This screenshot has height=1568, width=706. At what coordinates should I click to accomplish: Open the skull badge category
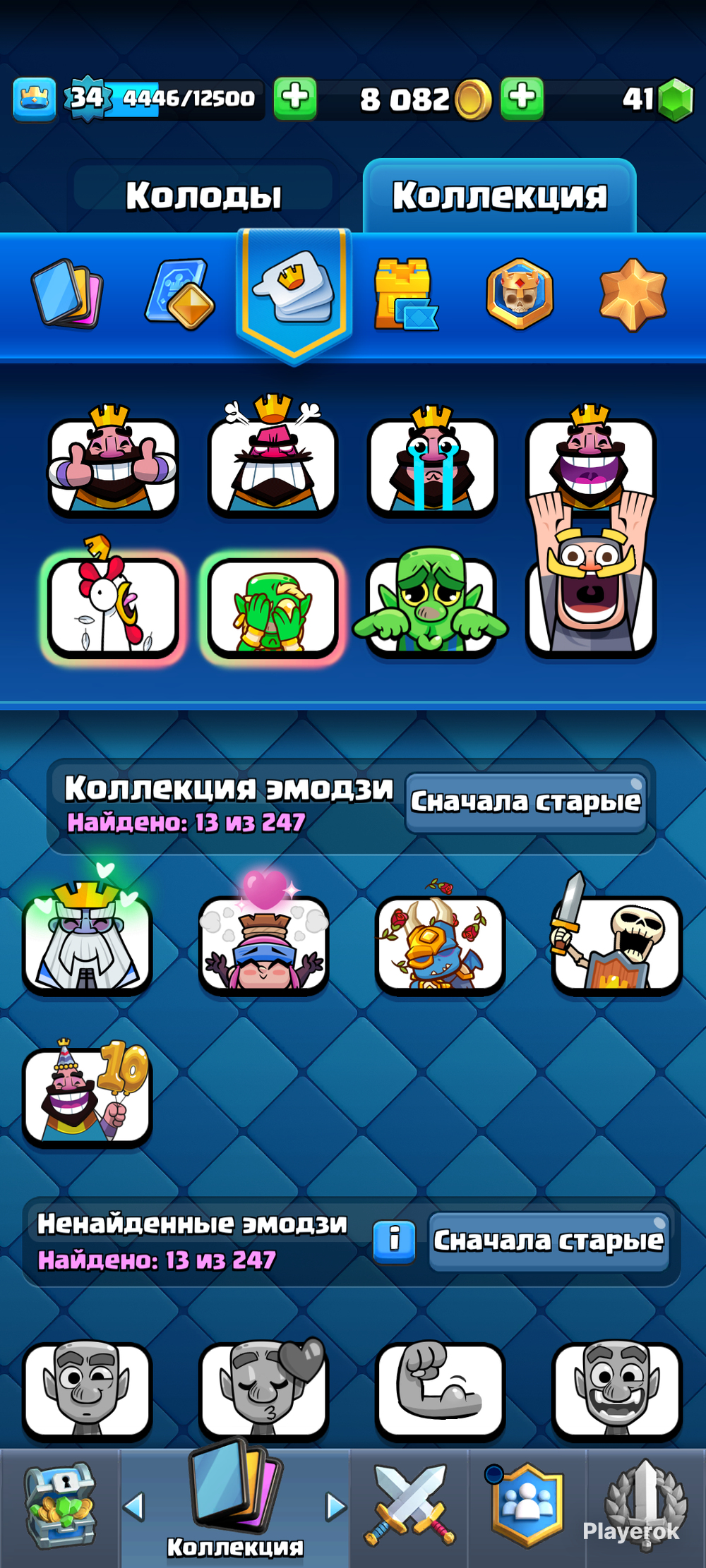point(519,293)
